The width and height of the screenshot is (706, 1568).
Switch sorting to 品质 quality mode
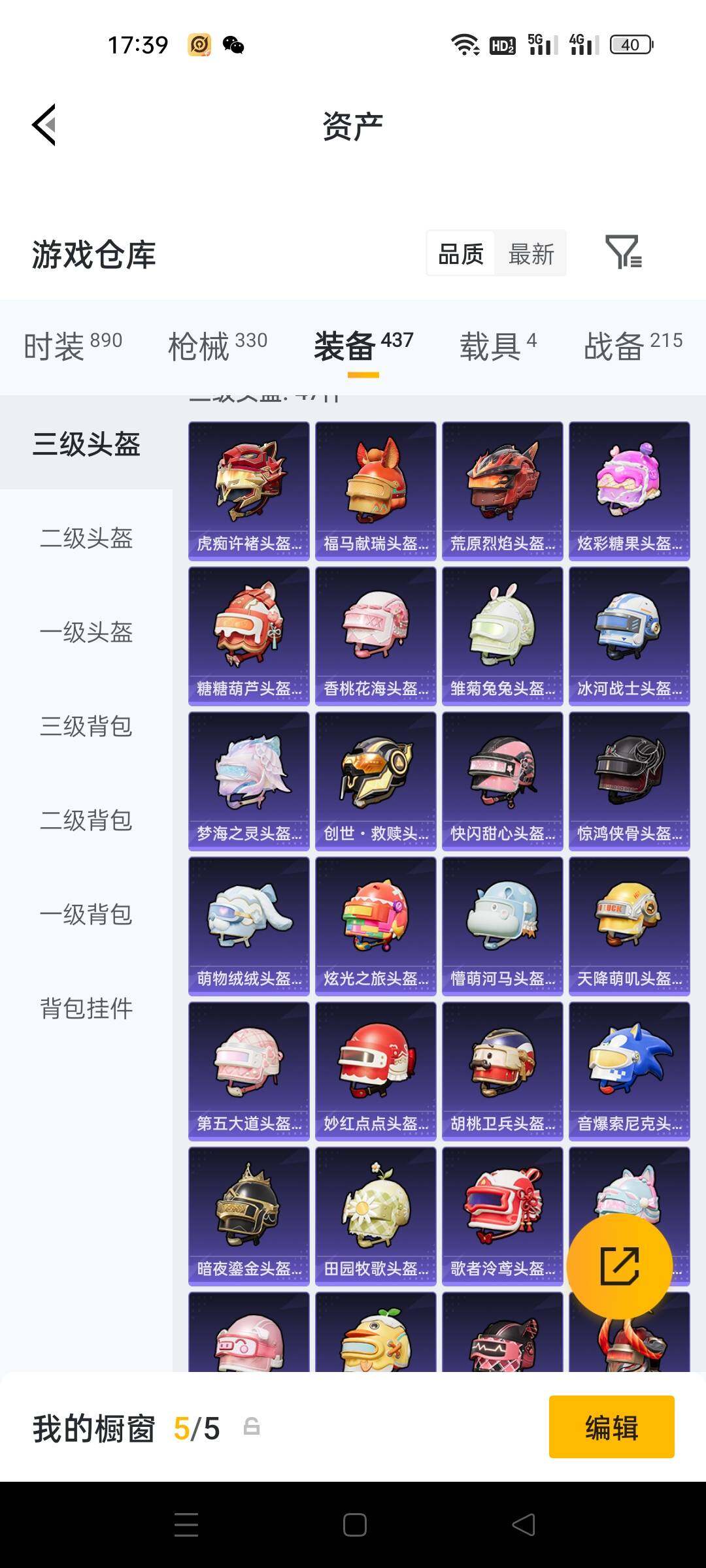pyautogui.click(x=460, y=253)
